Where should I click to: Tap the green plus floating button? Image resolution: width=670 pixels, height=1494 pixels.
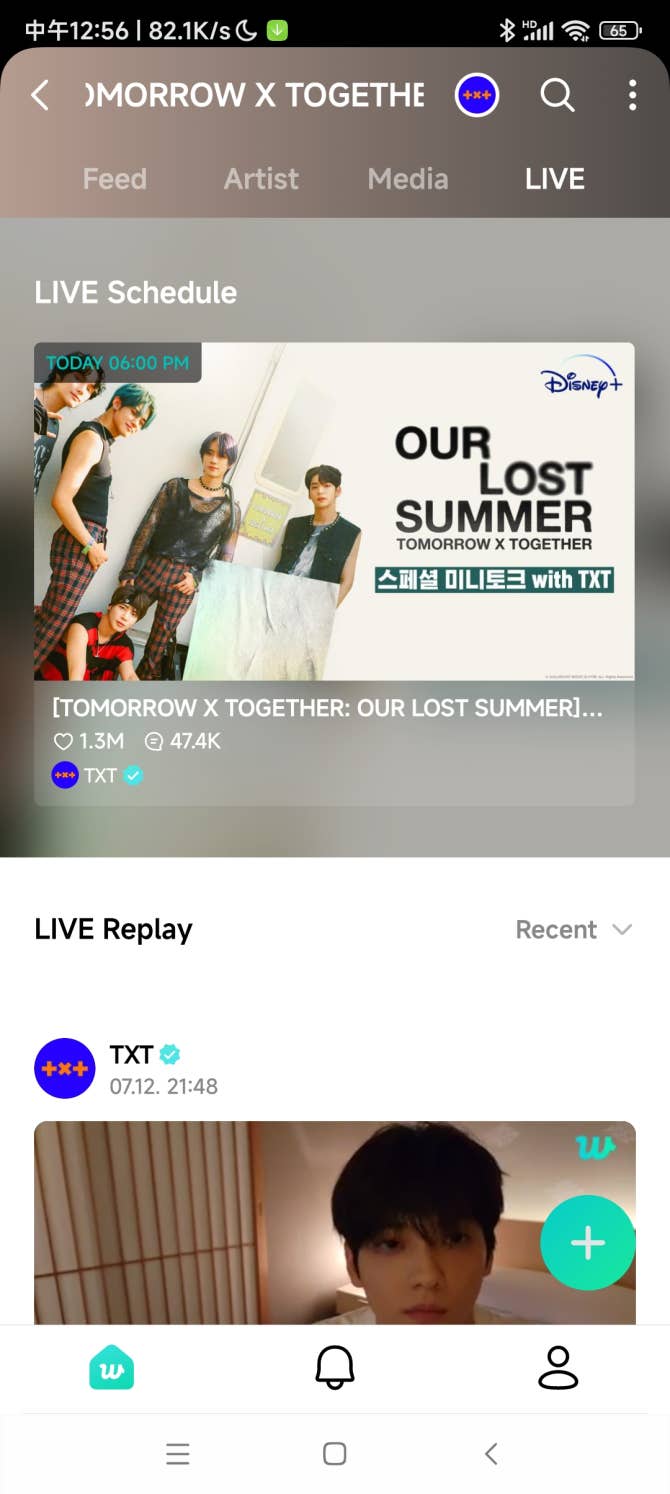(x=587, y=1243)
